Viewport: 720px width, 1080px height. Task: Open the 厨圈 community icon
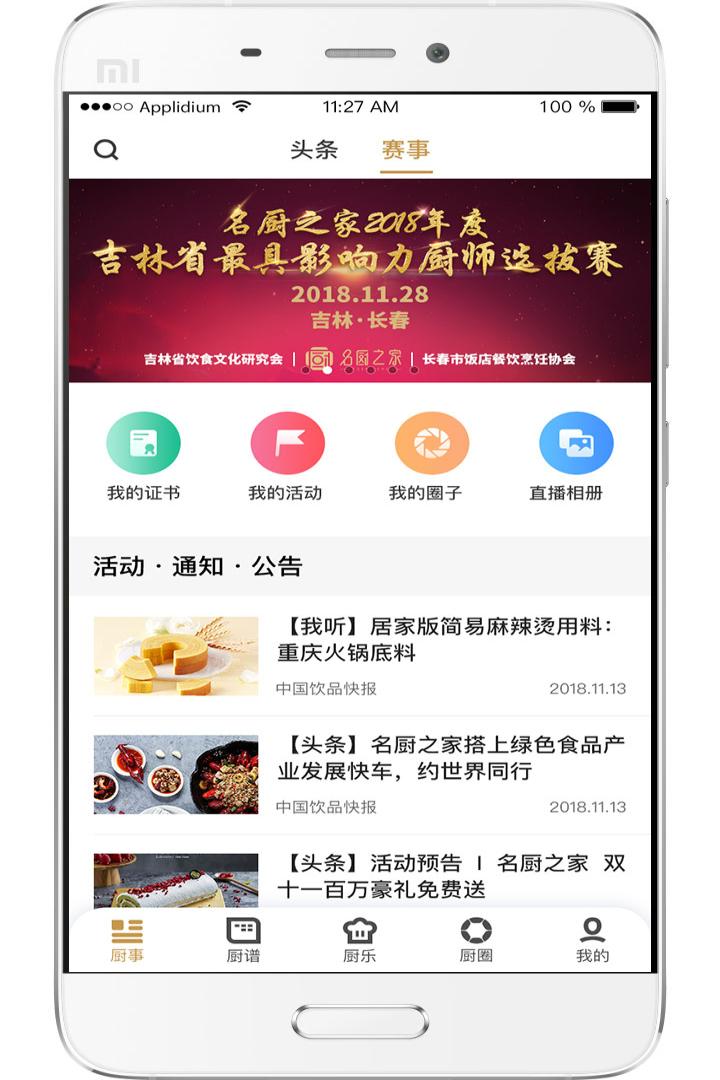click(474, 939)
